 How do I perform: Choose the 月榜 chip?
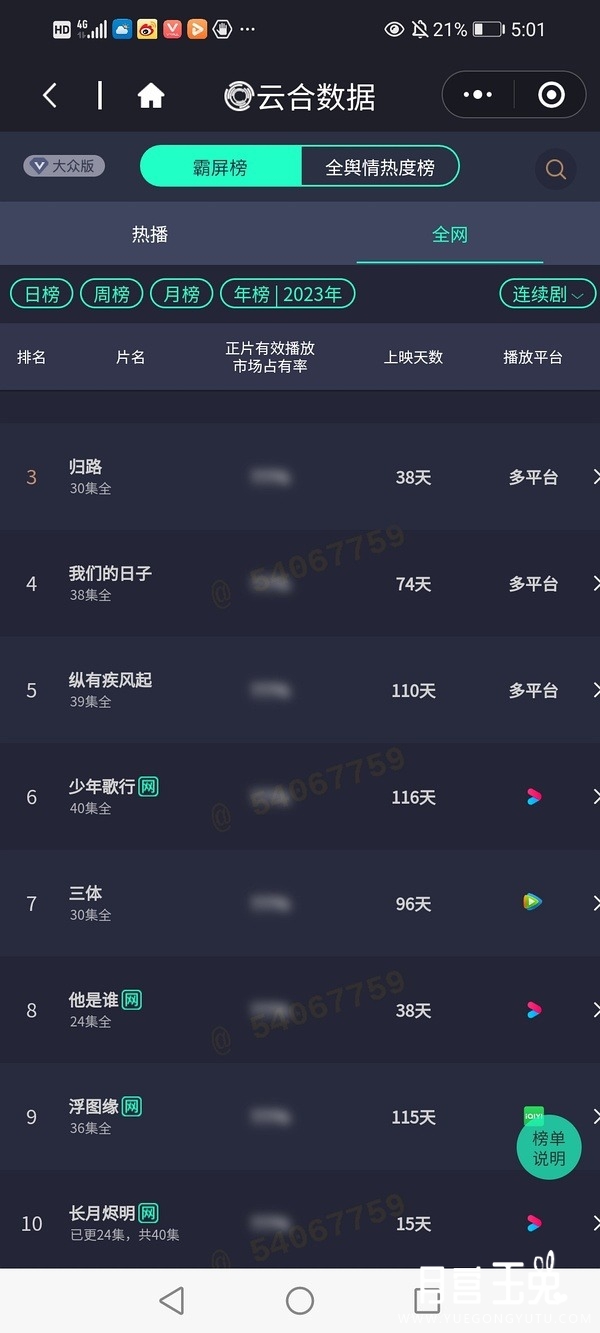click(x=182, y=294)
